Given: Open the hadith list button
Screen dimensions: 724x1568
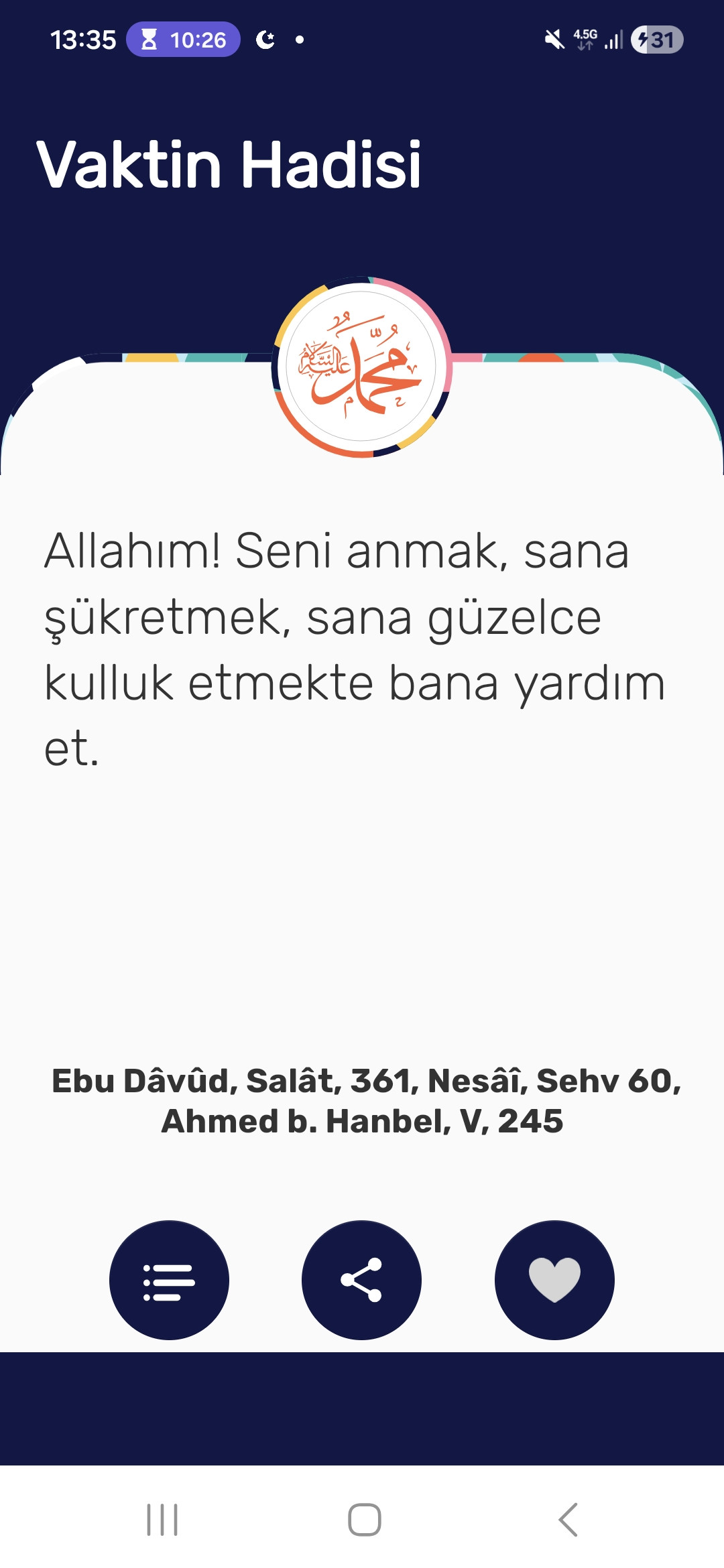Looking at the screenshot, I should click(x=169, y=1280).
